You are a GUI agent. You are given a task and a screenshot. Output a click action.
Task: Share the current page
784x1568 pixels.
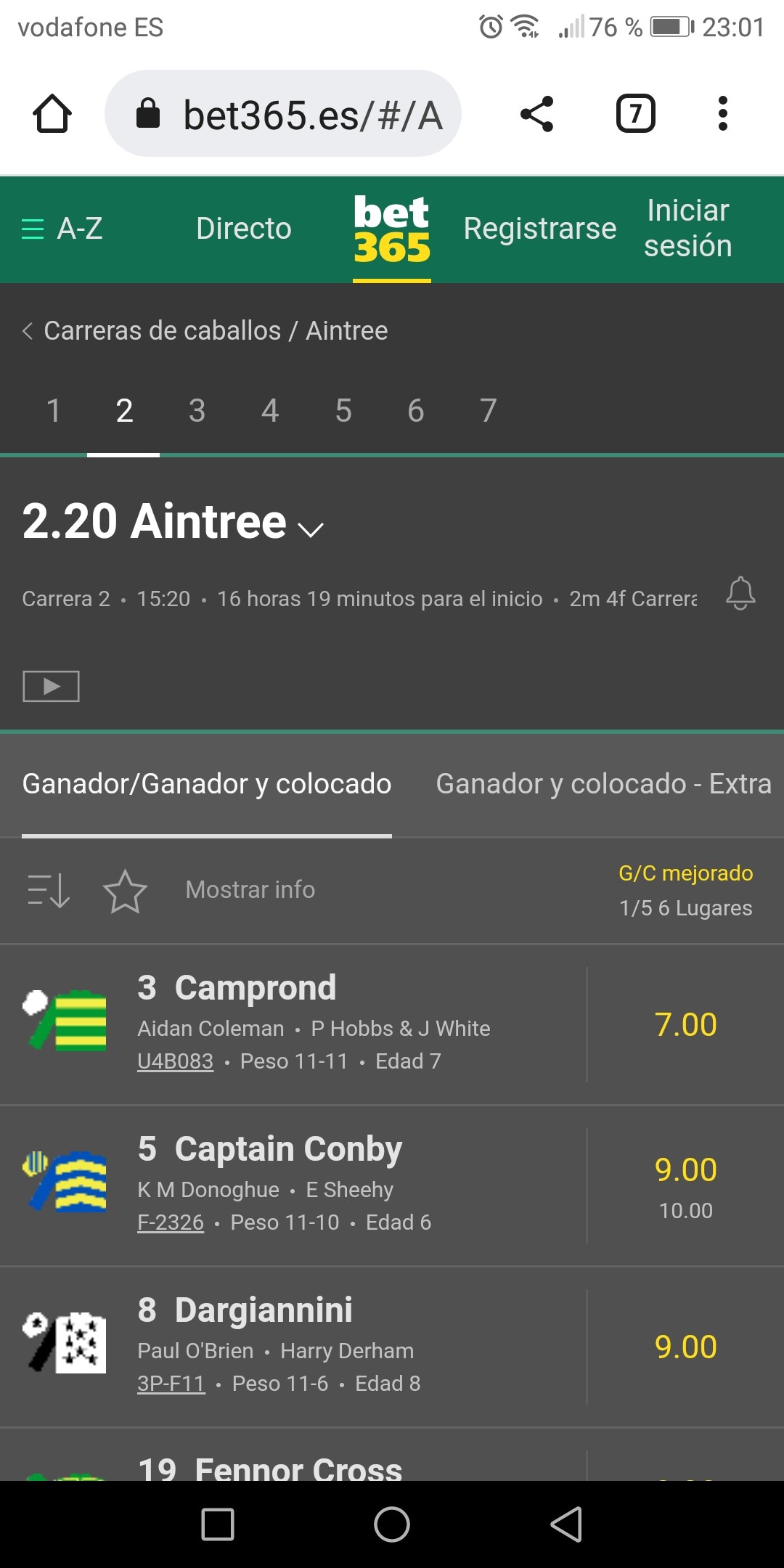[537, 114]
